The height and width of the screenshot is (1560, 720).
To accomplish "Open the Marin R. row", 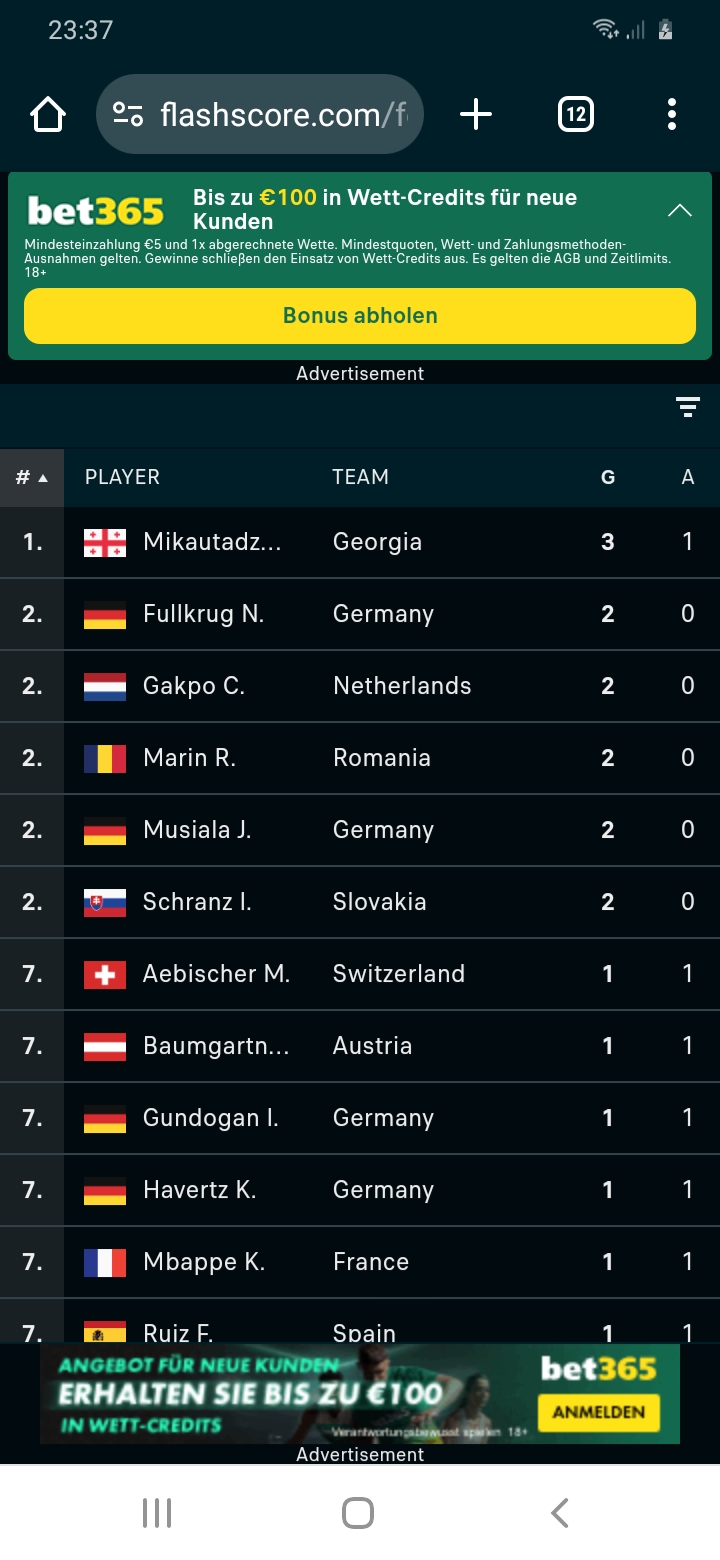I will click(x=189, y=758).
